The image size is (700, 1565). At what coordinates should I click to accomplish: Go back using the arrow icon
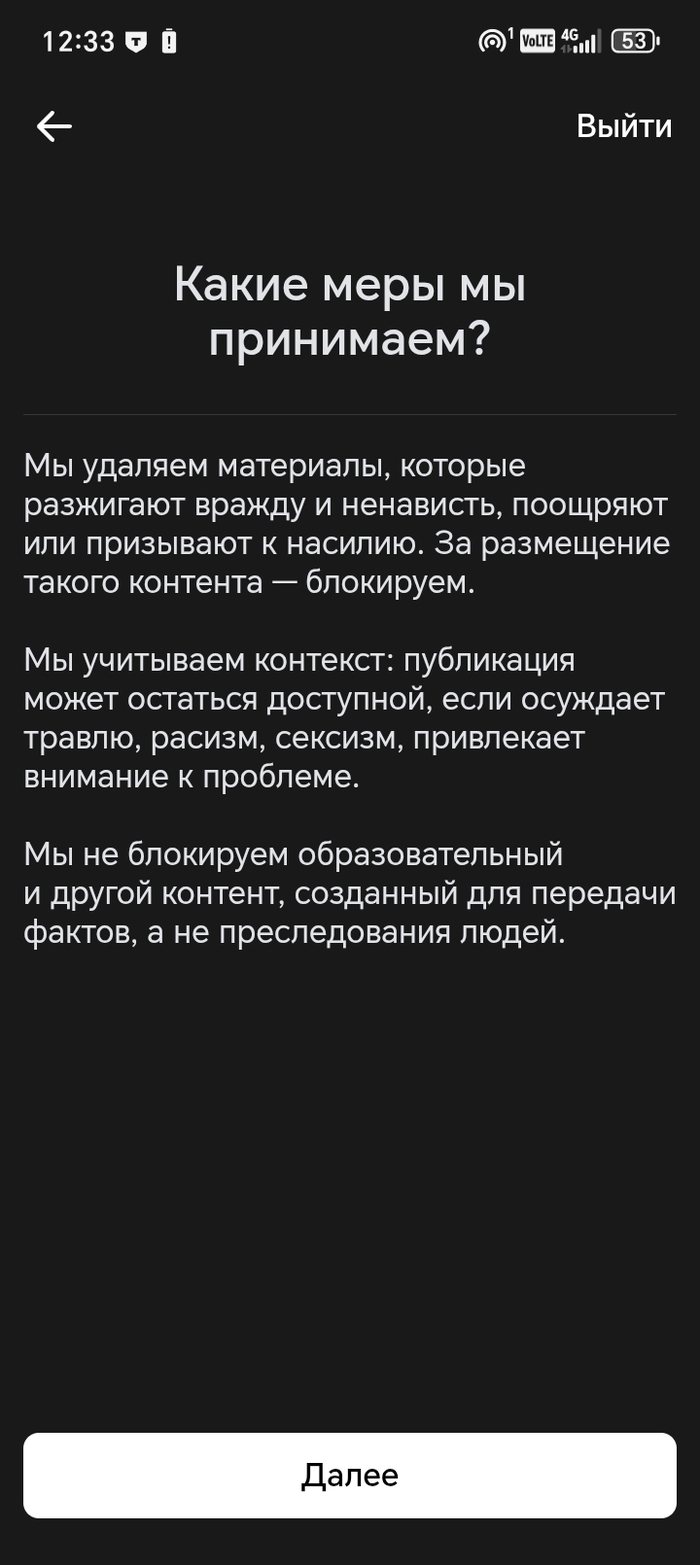pos(54,126)
